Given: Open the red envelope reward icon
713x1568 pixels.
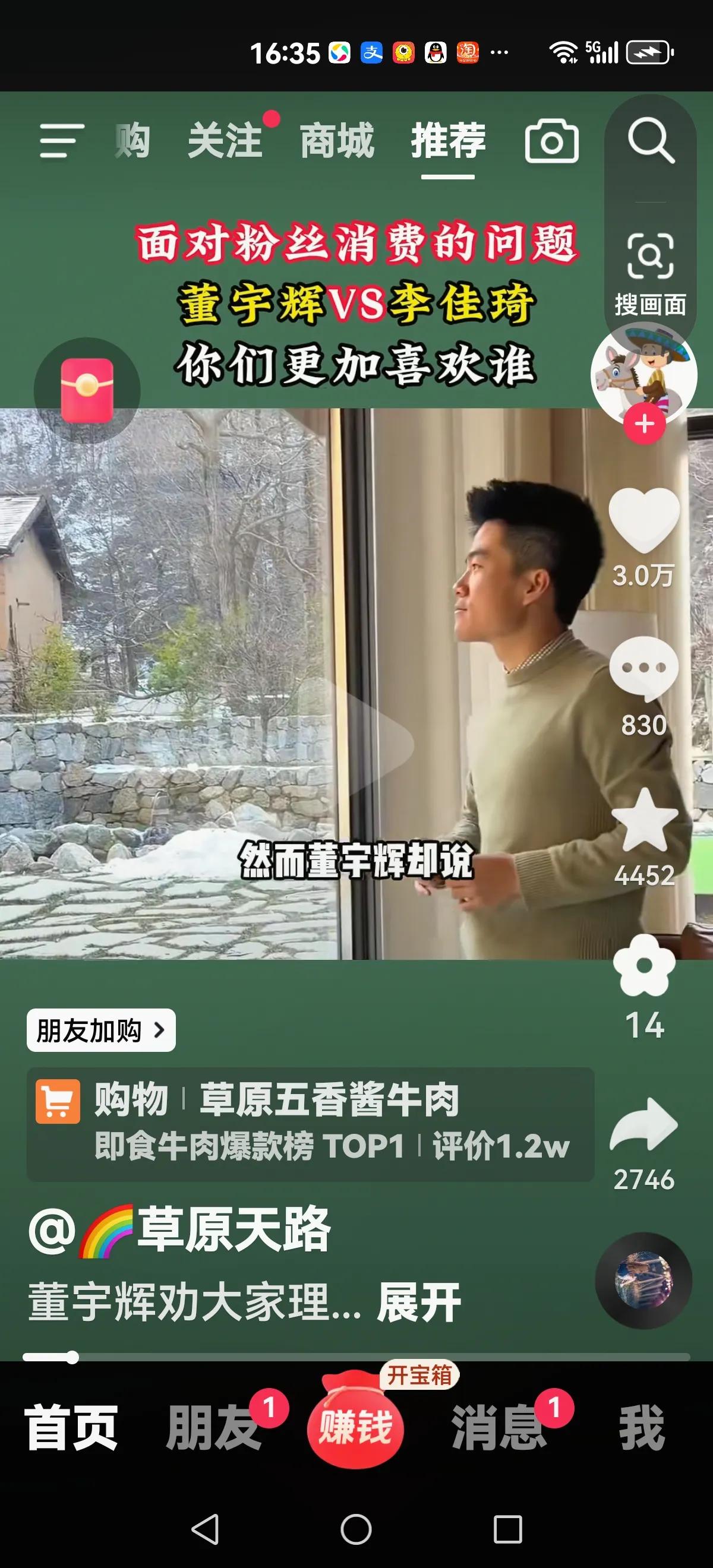Looking at the screenshot, I should point(87,390).
